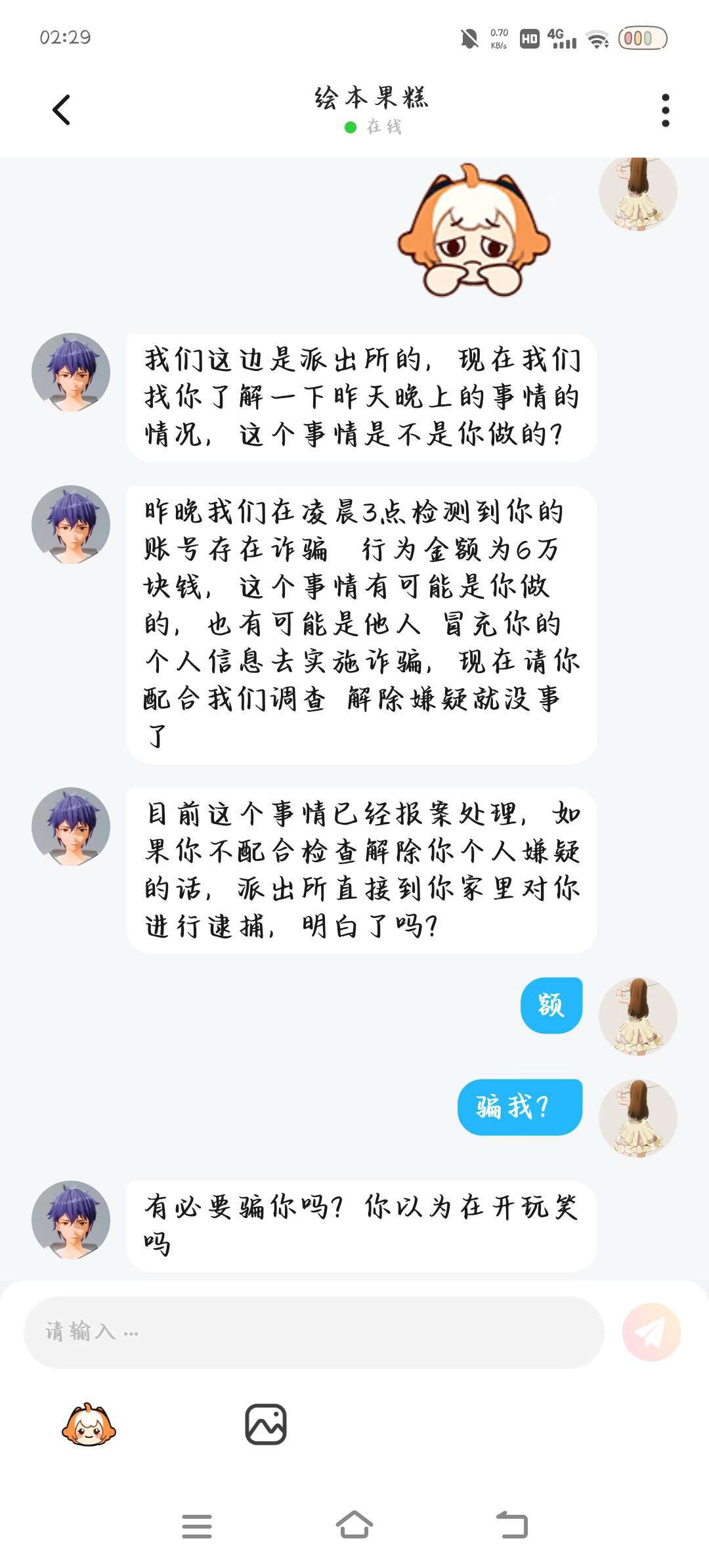
Task: Open the three-dot overflow menu
Action: 665,110
